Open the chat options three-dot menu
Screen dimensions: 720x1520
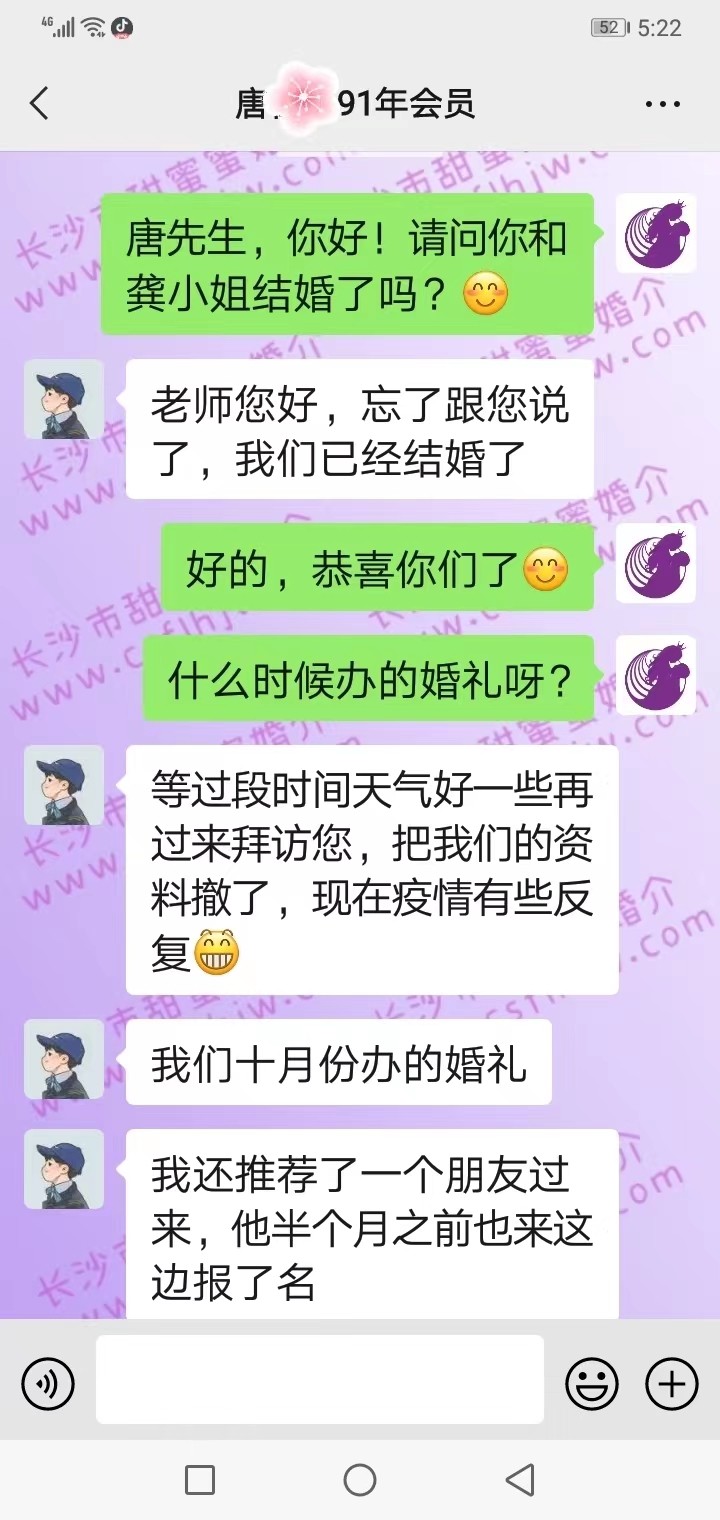662,104
